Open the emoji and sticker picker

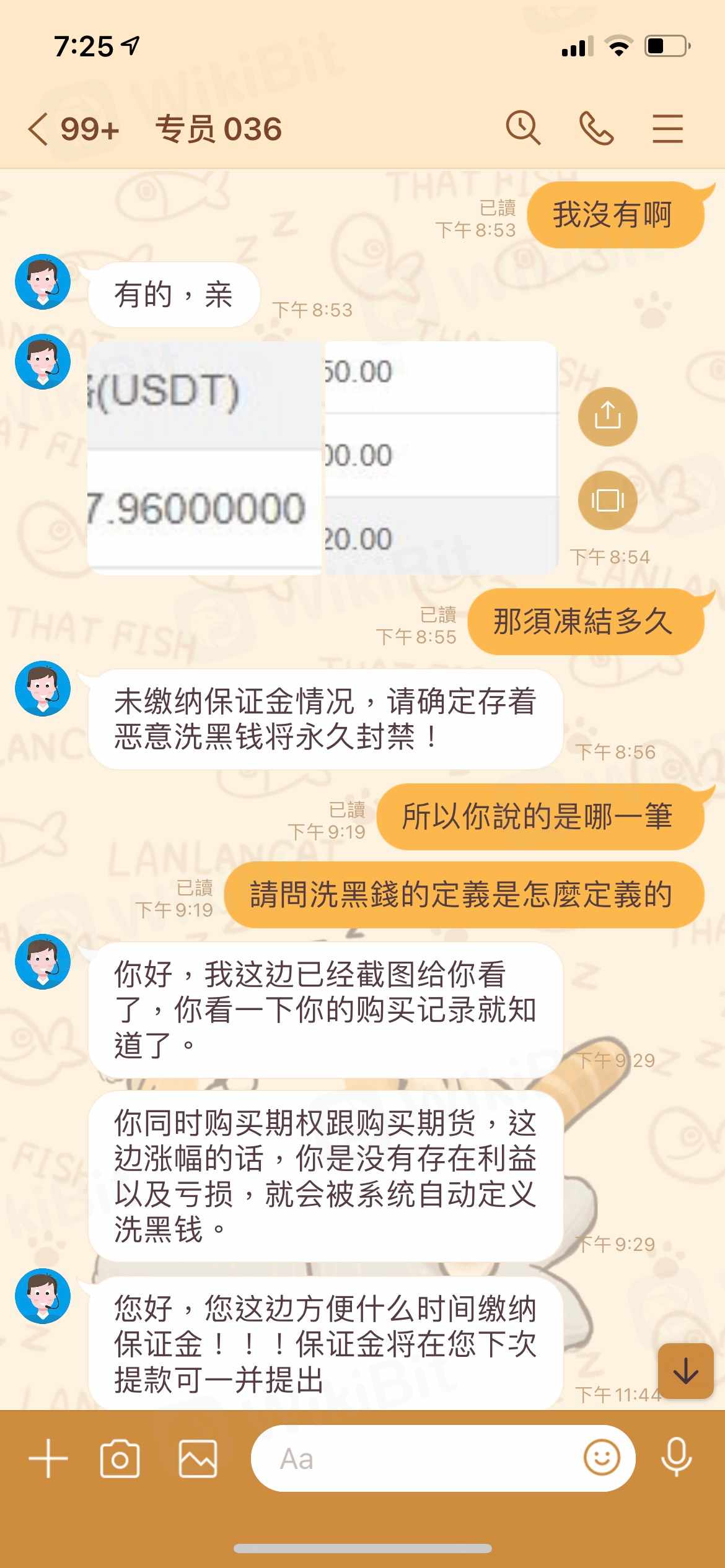tap(601, 1457)
